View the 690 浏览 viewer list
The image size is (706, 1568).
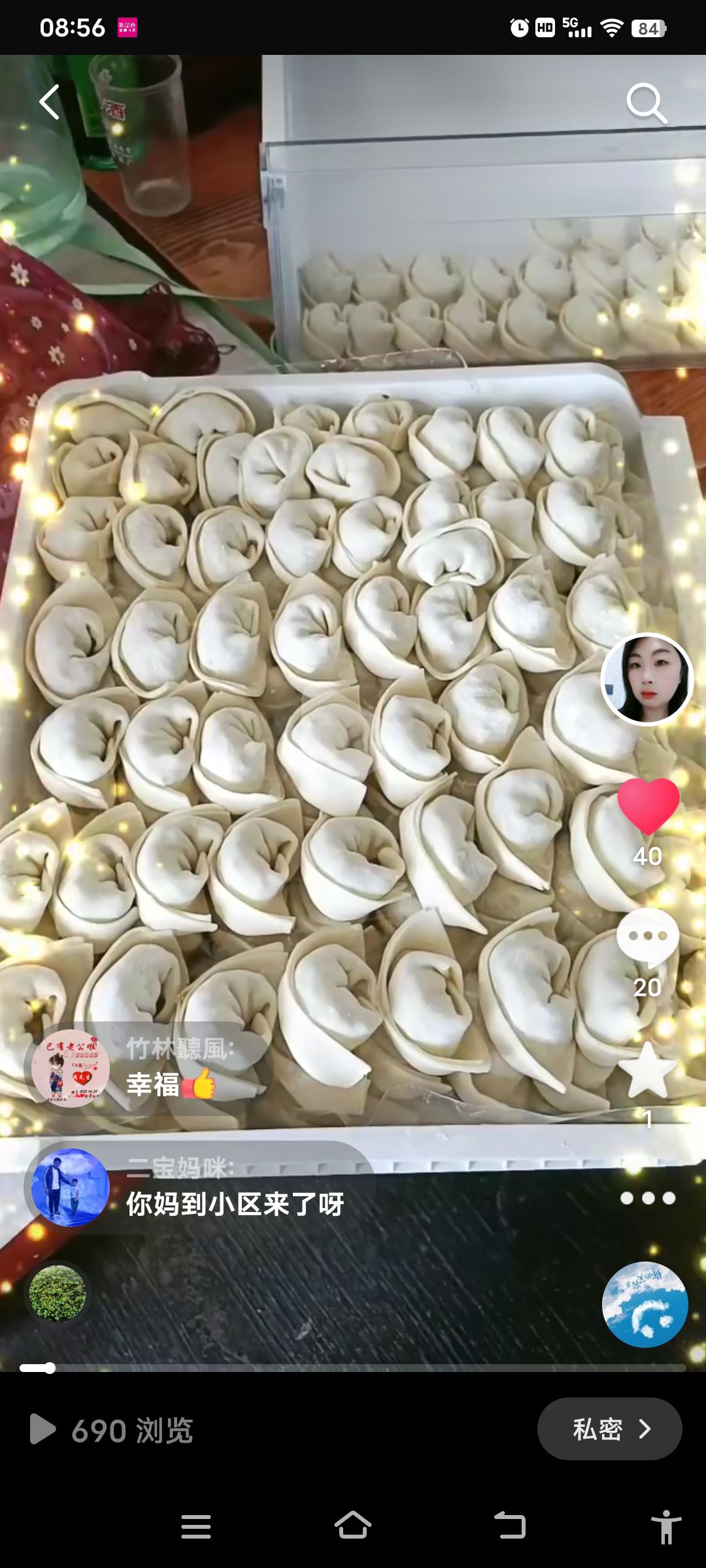coord(112,1430)
